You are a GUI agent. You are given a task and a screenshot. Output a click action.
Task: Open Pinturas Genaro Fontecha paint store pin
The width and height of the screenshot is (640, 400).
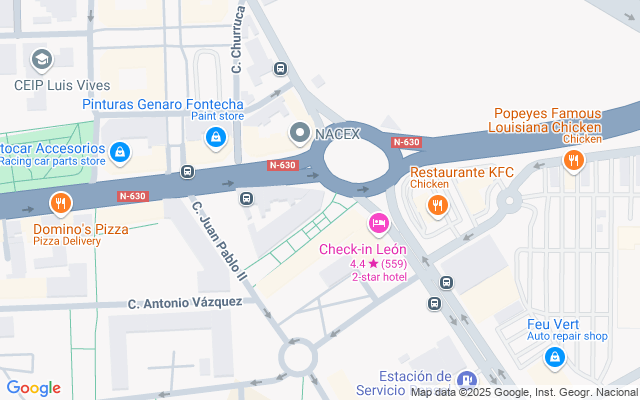(213, 137)
